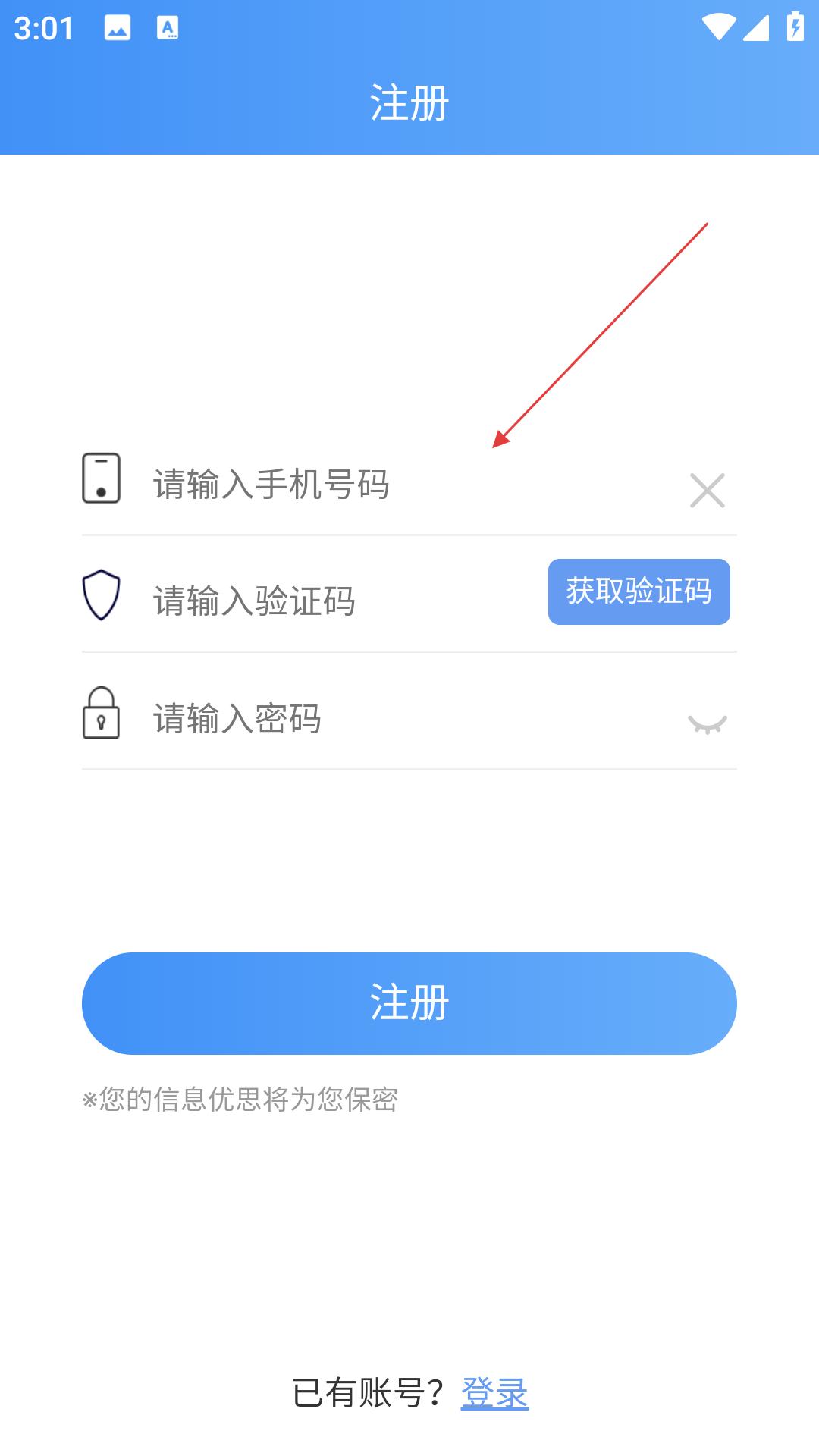Image resolution: width=819 pixels, height=1456 pixels.
Task: Open the 登录 login link
Action: click(x=494, y=1393)
